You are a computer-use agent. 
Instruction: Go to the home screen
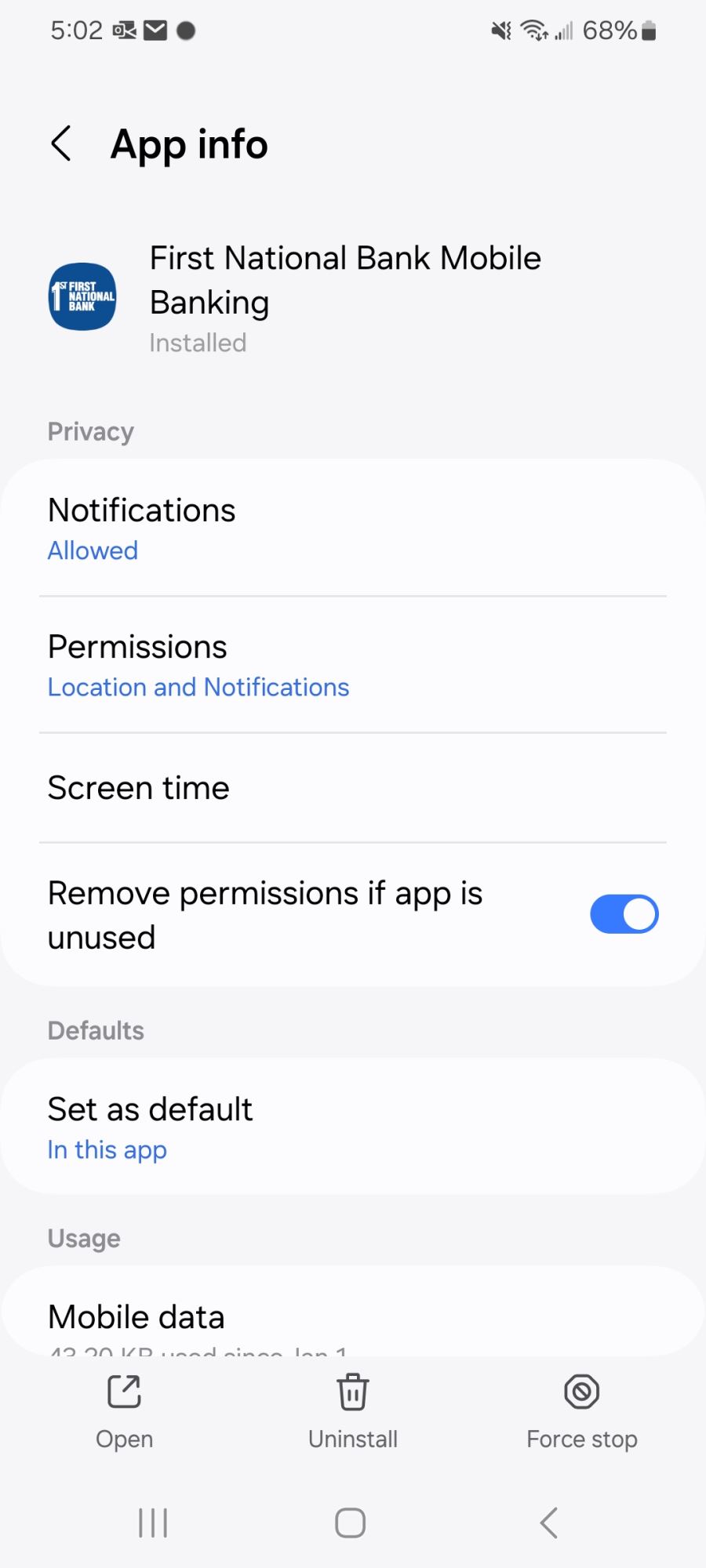pyautogui.click(x=350, y=1523)
